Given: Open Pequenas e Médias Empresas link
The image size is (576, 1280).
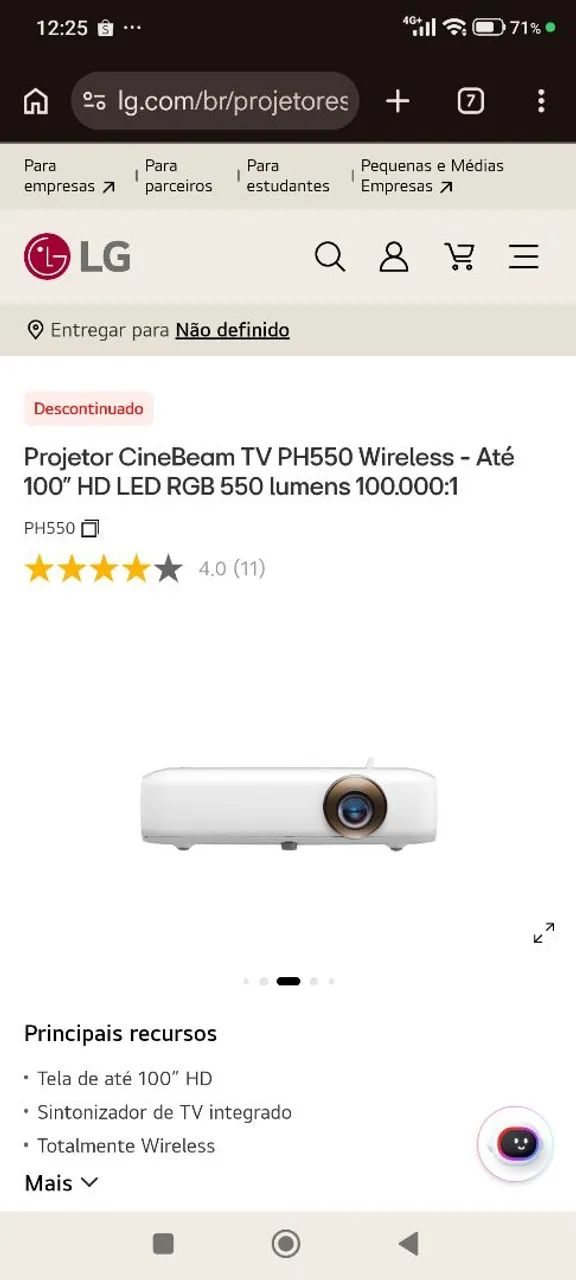Looking at the screenshot, I should tap(432, 176).
